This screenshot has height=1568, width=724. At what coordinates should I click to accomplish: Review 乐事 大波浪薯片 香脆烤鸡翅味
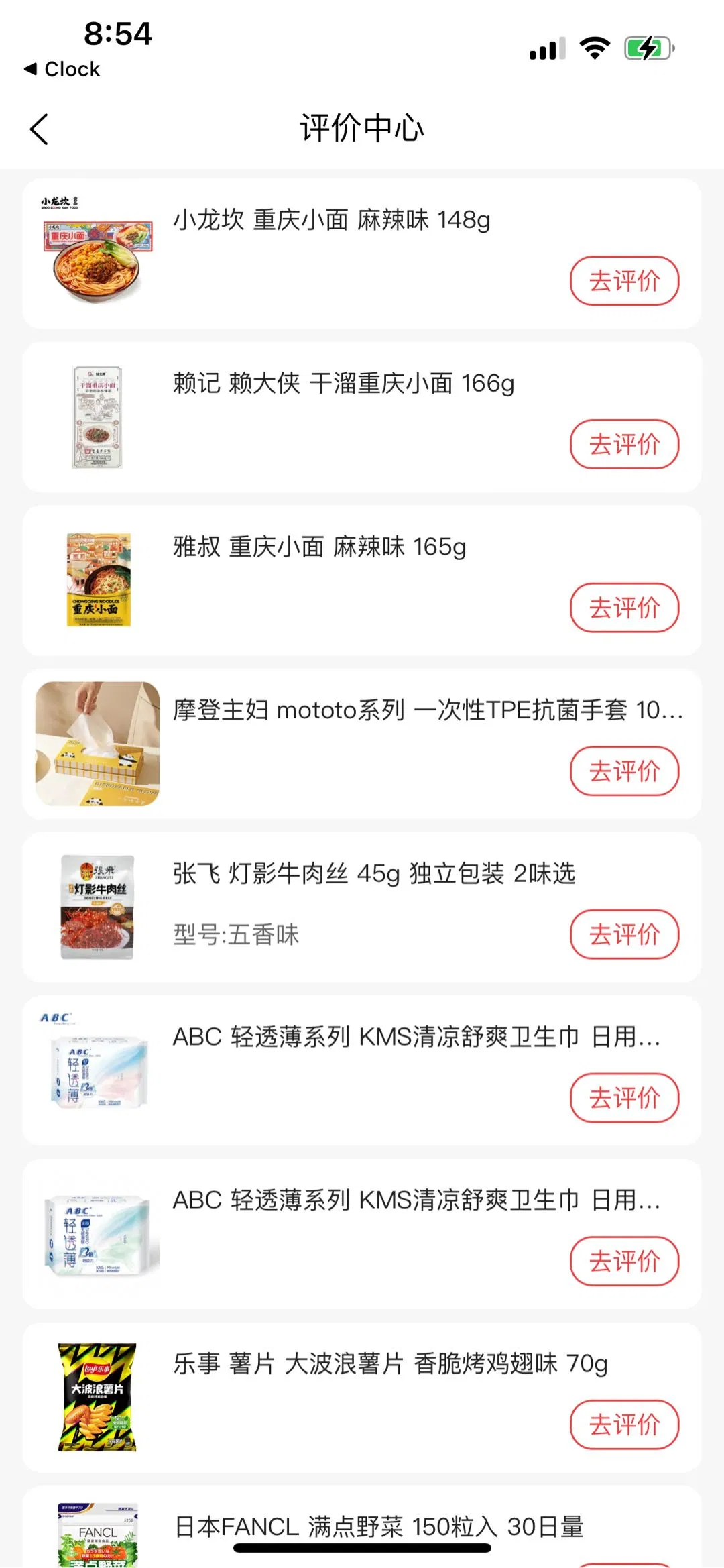point(624,1425)
